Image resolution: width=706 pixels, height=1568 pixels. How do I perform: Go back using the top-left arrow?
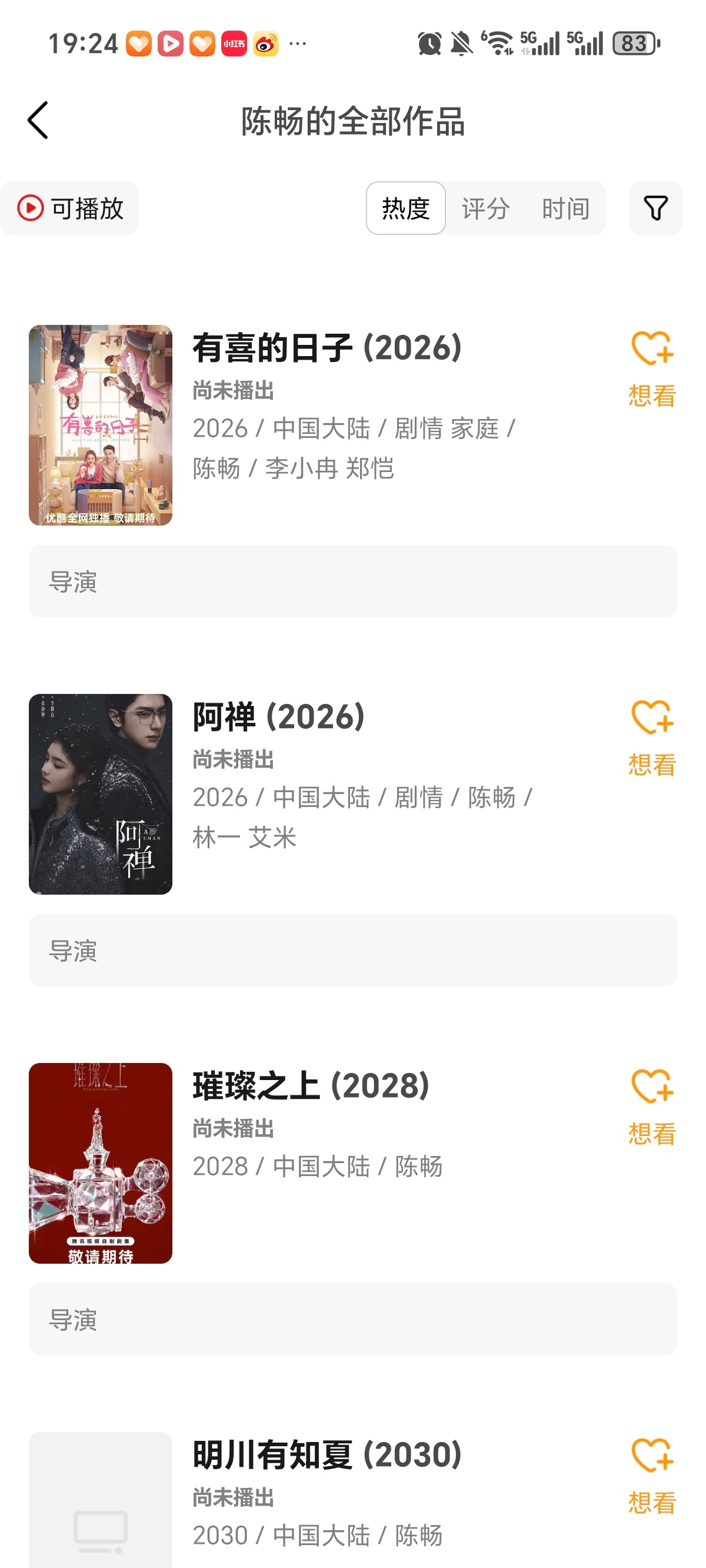click(x=38, y=121)
